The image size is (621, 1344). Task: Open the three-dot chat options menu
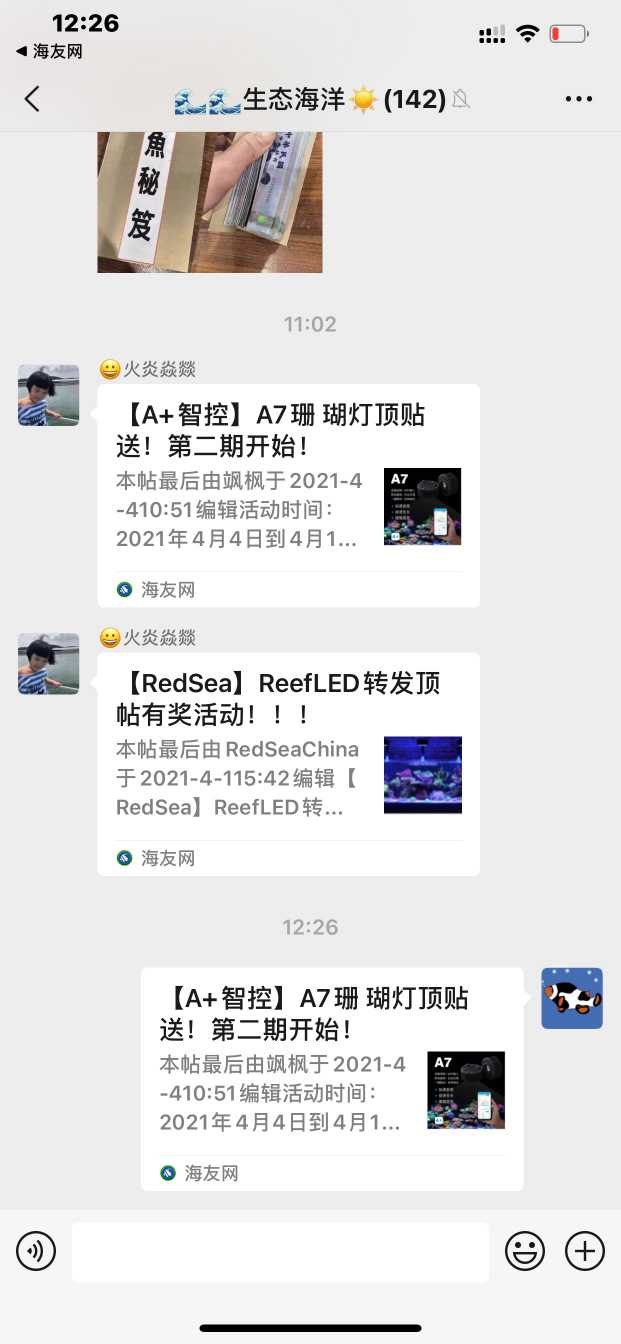(579, 99)
